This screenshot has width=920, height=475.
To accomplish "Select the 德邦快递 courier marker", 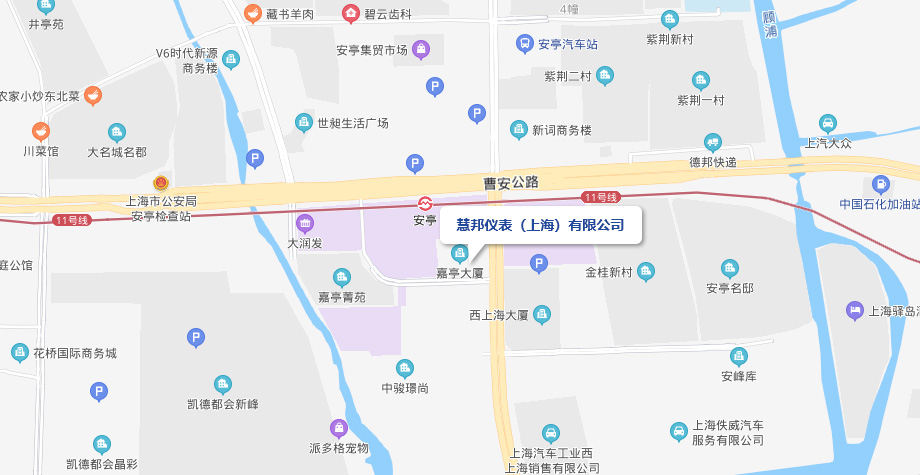I will coord(712,142).
